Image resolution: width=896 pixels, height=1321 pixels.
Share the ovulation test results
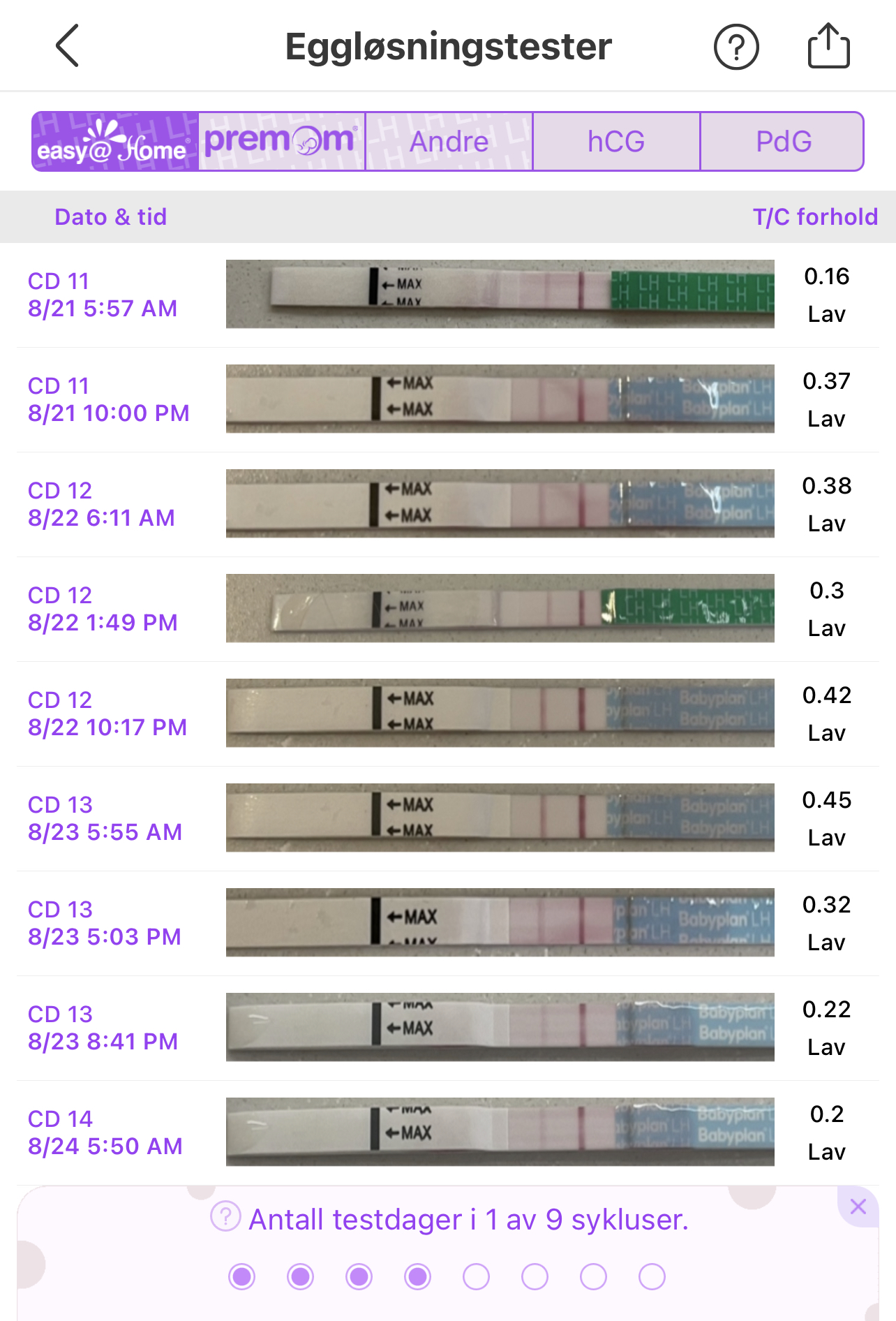(x=828, y=46)
